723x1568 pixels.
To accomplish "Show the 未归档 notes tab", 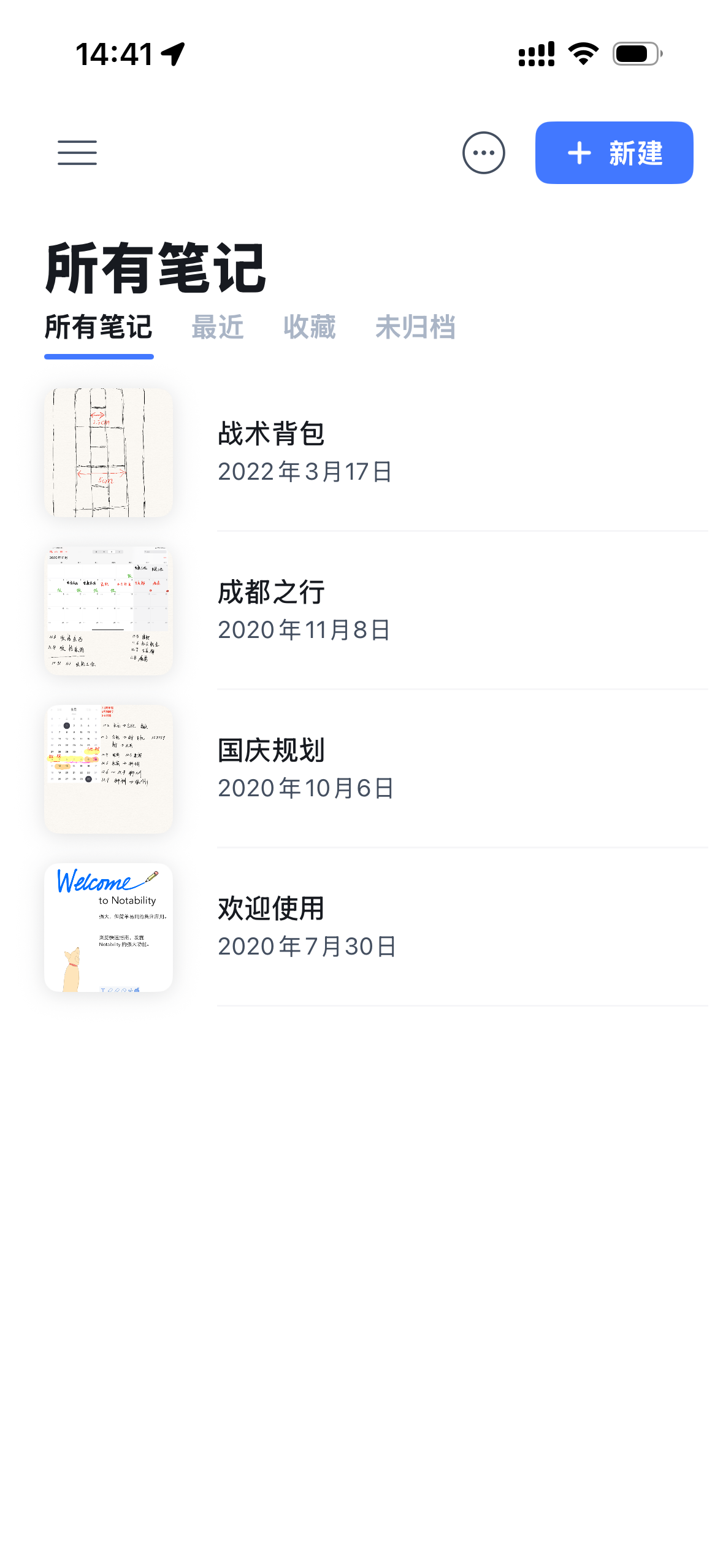I will pyautogui.click(x=415, y=327).
